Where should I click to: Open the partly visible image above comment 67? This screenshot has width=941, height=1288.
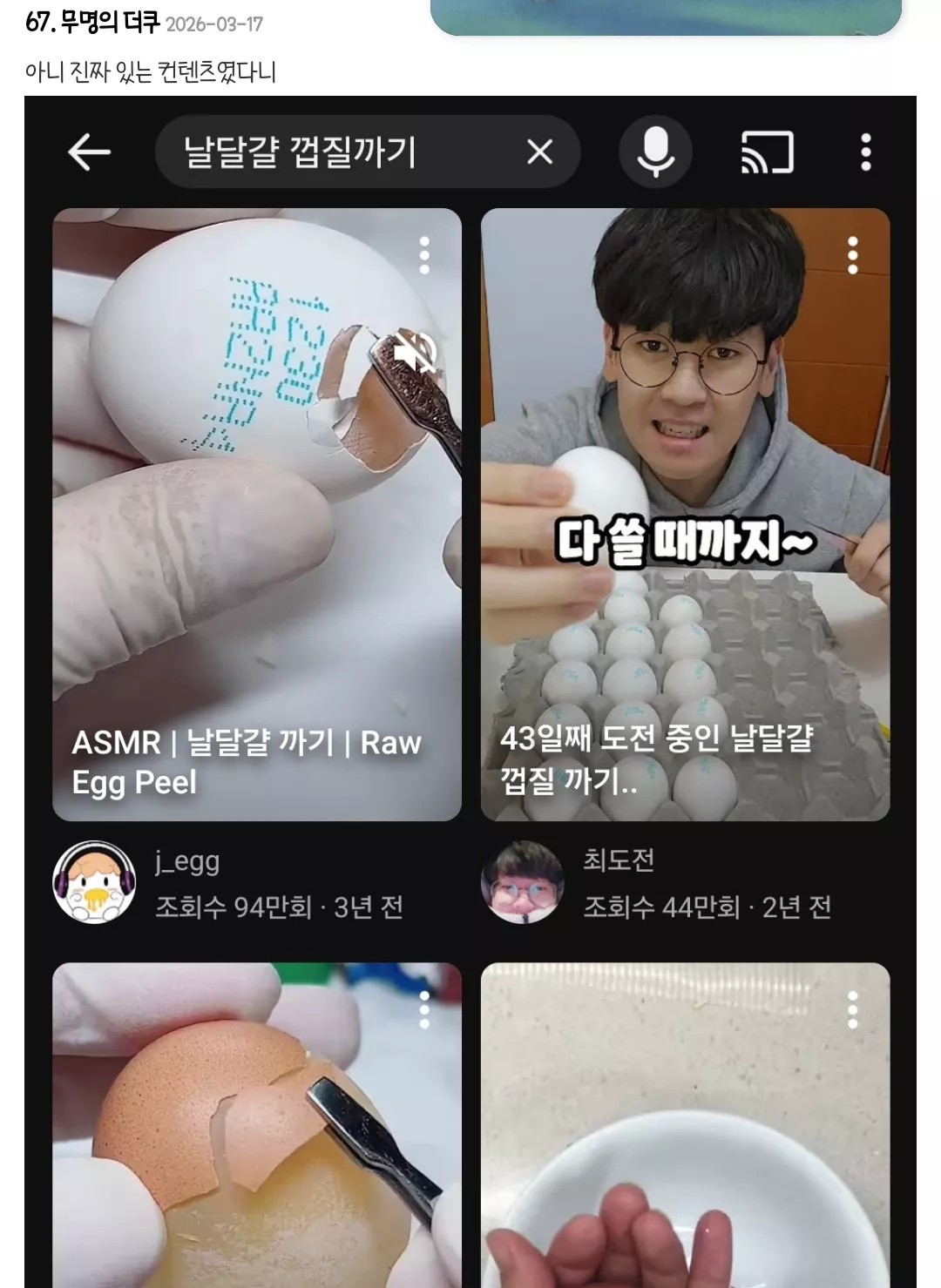click(666, 17)
